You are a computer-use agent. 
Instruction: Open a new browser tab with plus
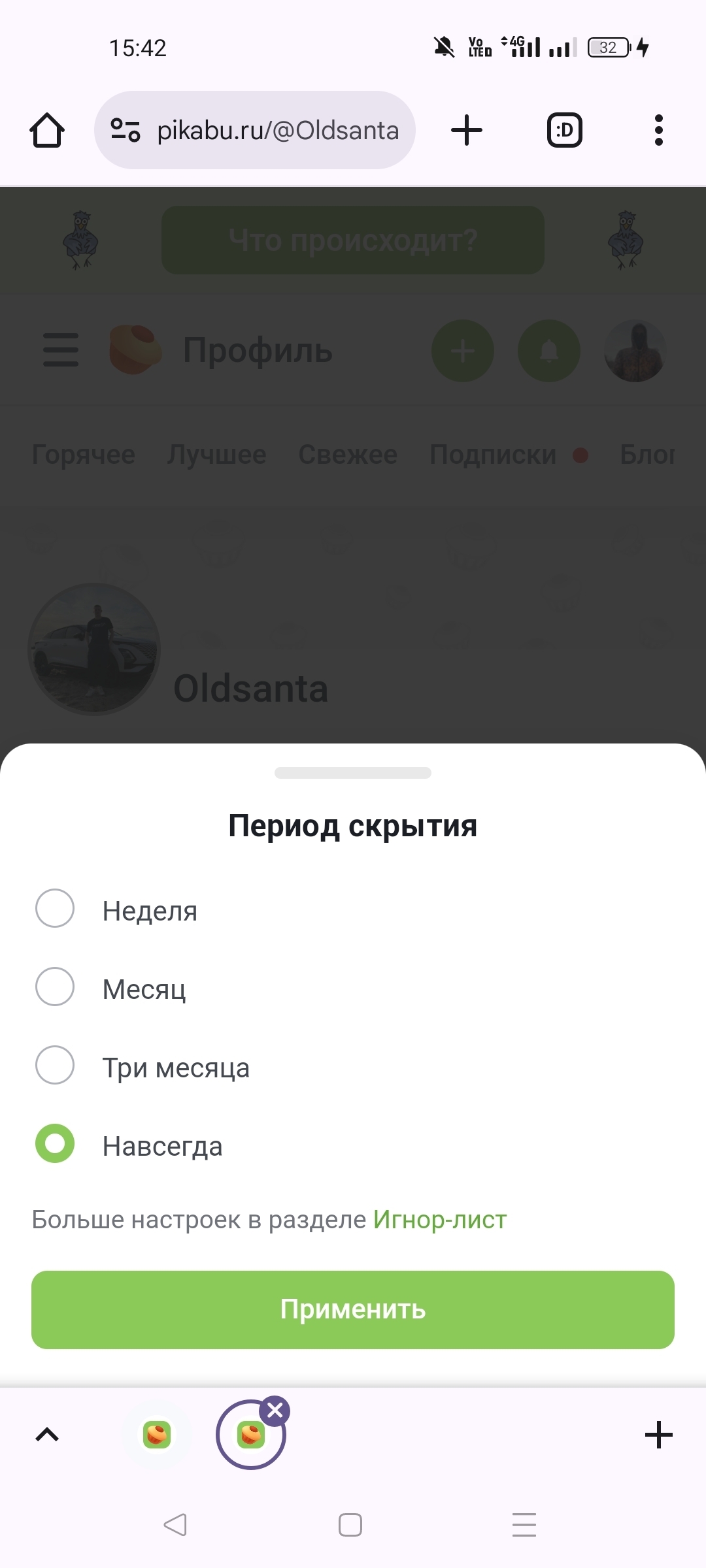[x=467, y=130]
